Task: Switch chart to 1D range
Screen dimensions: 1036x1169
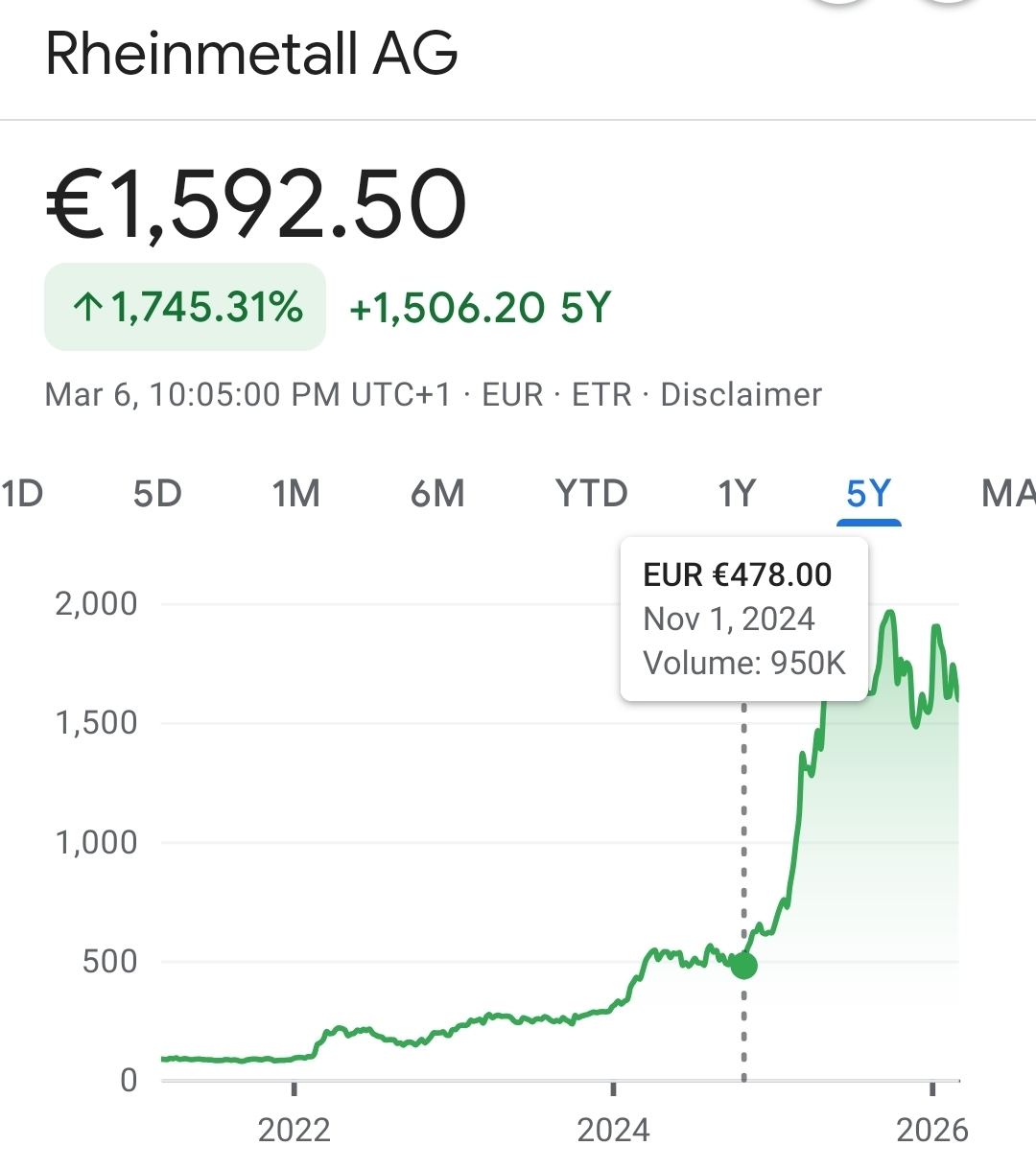Action: click(22, 494)
